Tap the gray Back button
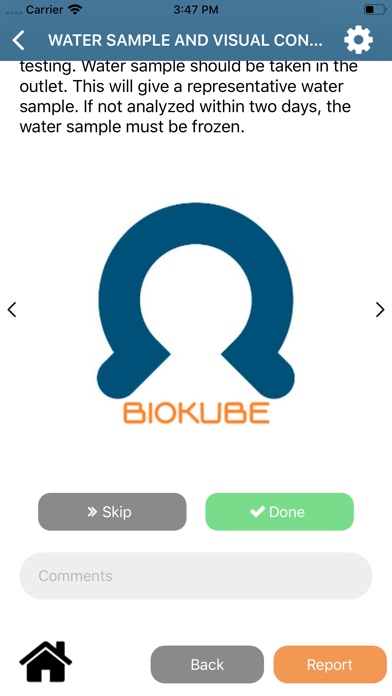 point(207,664)
